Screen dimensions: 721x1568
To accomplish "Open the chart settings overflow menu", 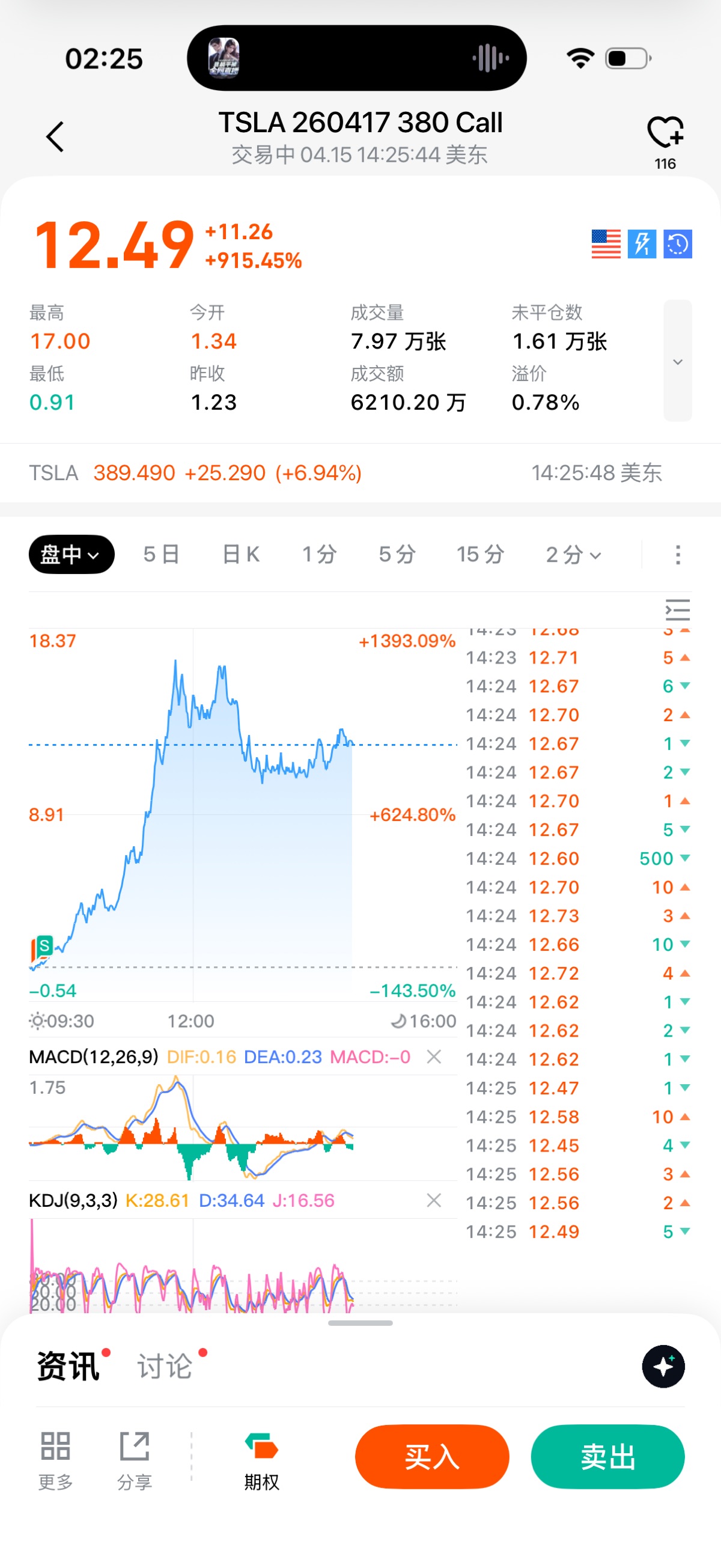I will 678,555.
